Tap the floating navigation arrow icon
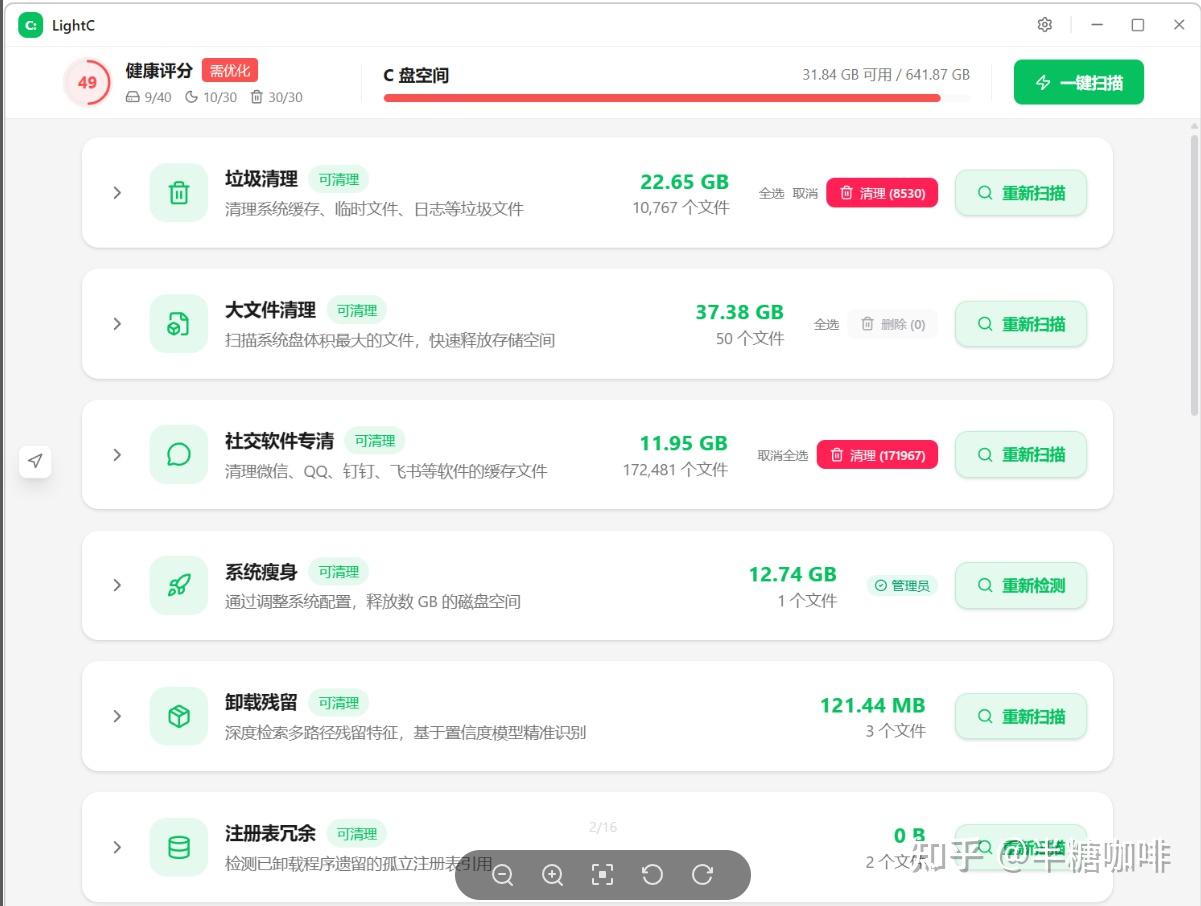 click(35, 461)
